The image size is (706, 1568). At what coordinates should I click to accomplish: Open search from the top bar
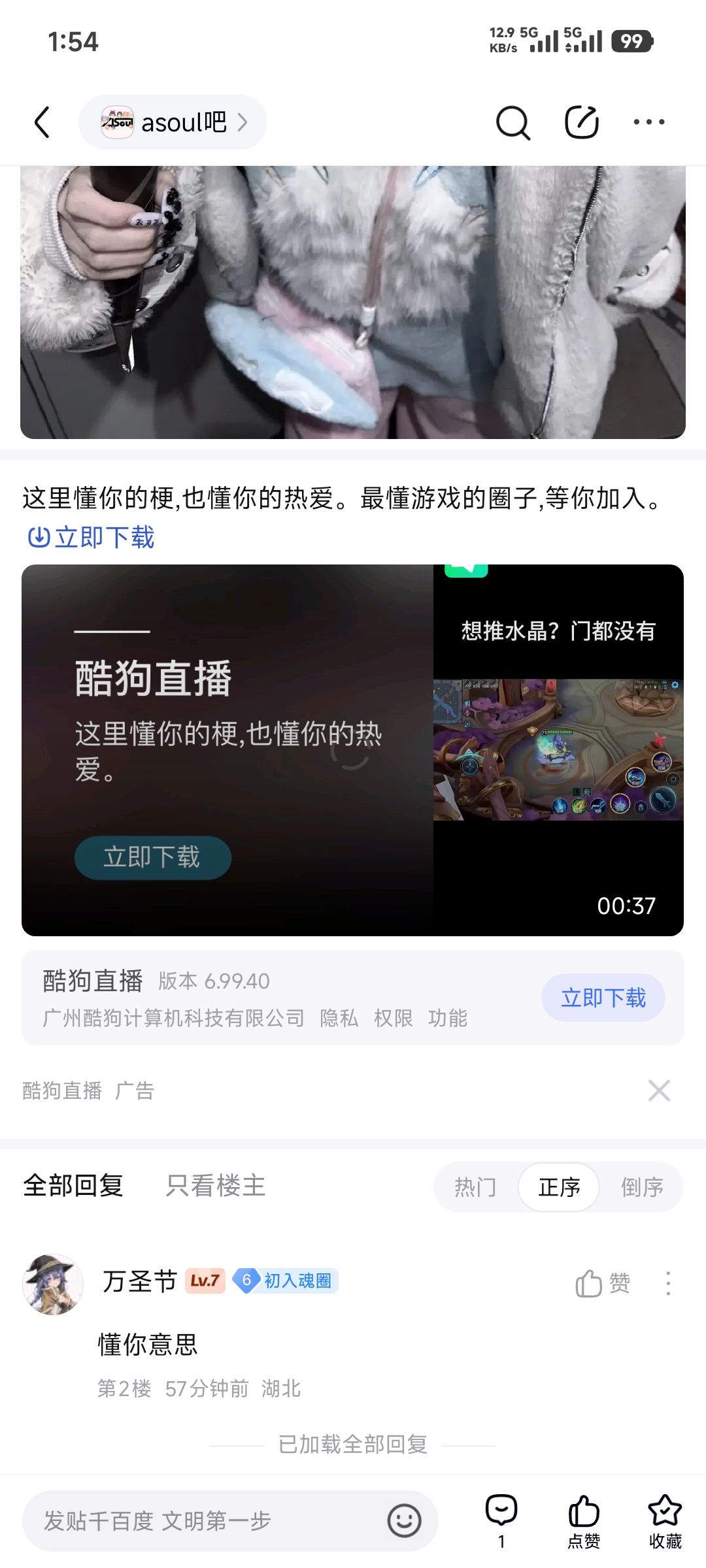(513, 122)
